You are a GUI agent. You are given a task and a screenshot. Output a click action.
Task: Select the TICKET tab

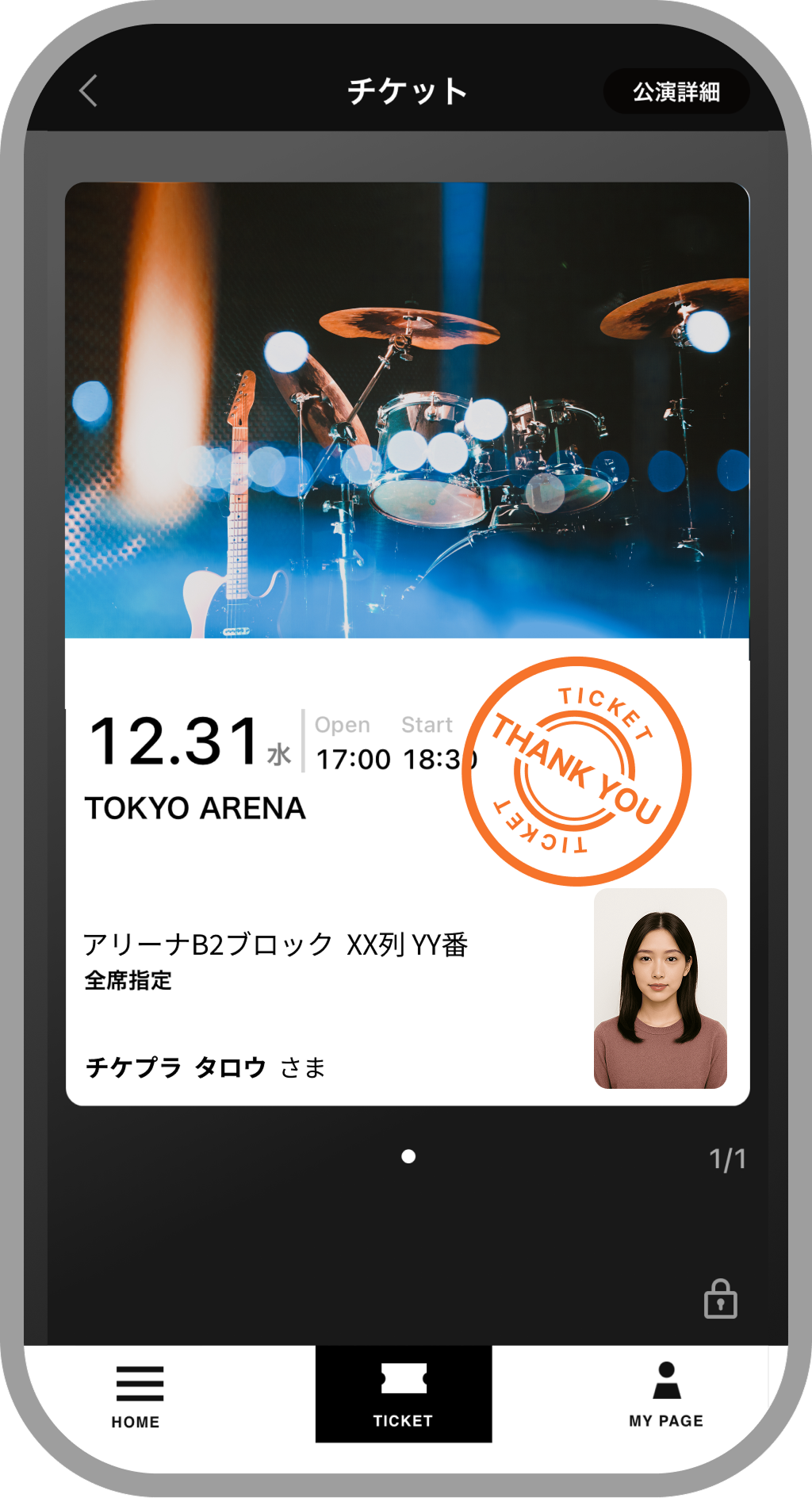404,1395
